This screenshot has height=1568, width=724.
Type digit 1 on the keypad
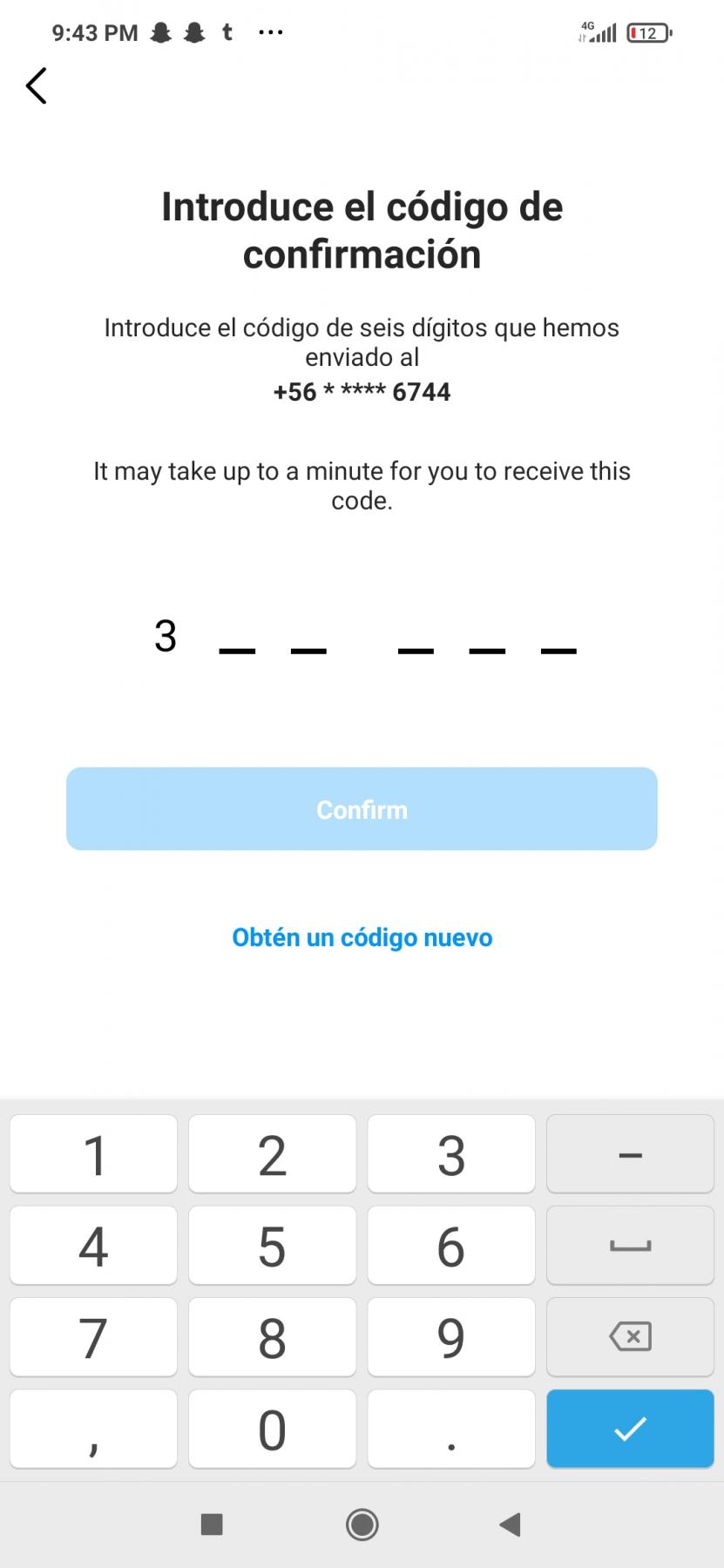click(x=94, y=1154)
